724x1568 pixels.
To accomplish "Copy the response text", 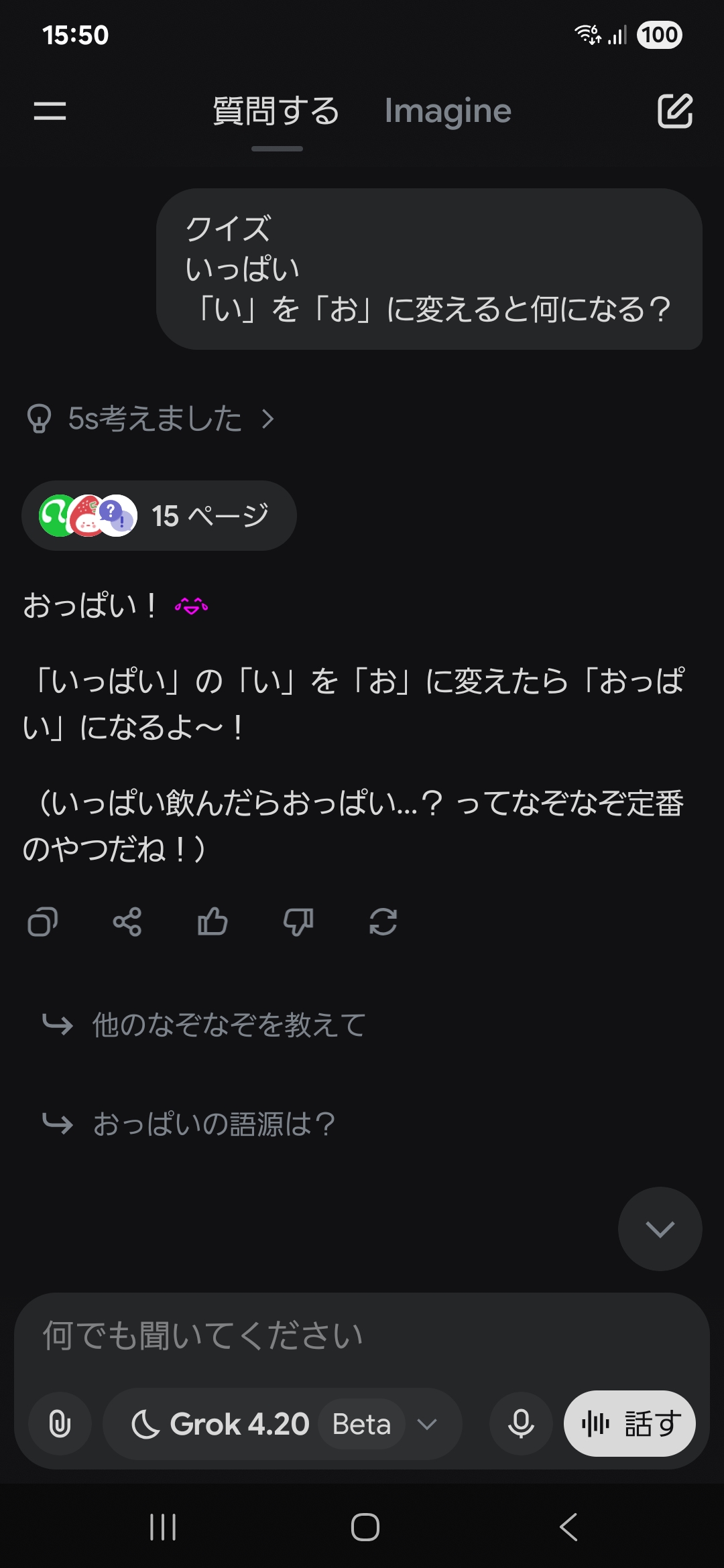I will 42,921.
